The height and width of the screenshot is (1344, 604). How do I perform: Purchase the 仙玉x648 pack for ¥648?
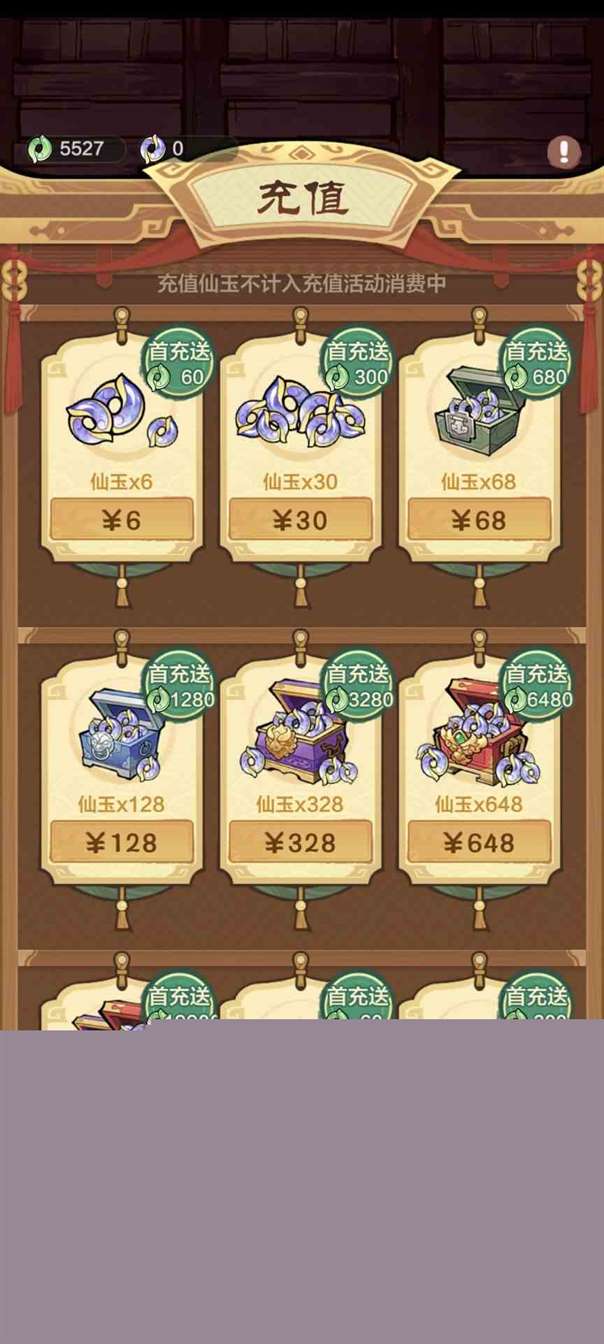coord(478,842)
